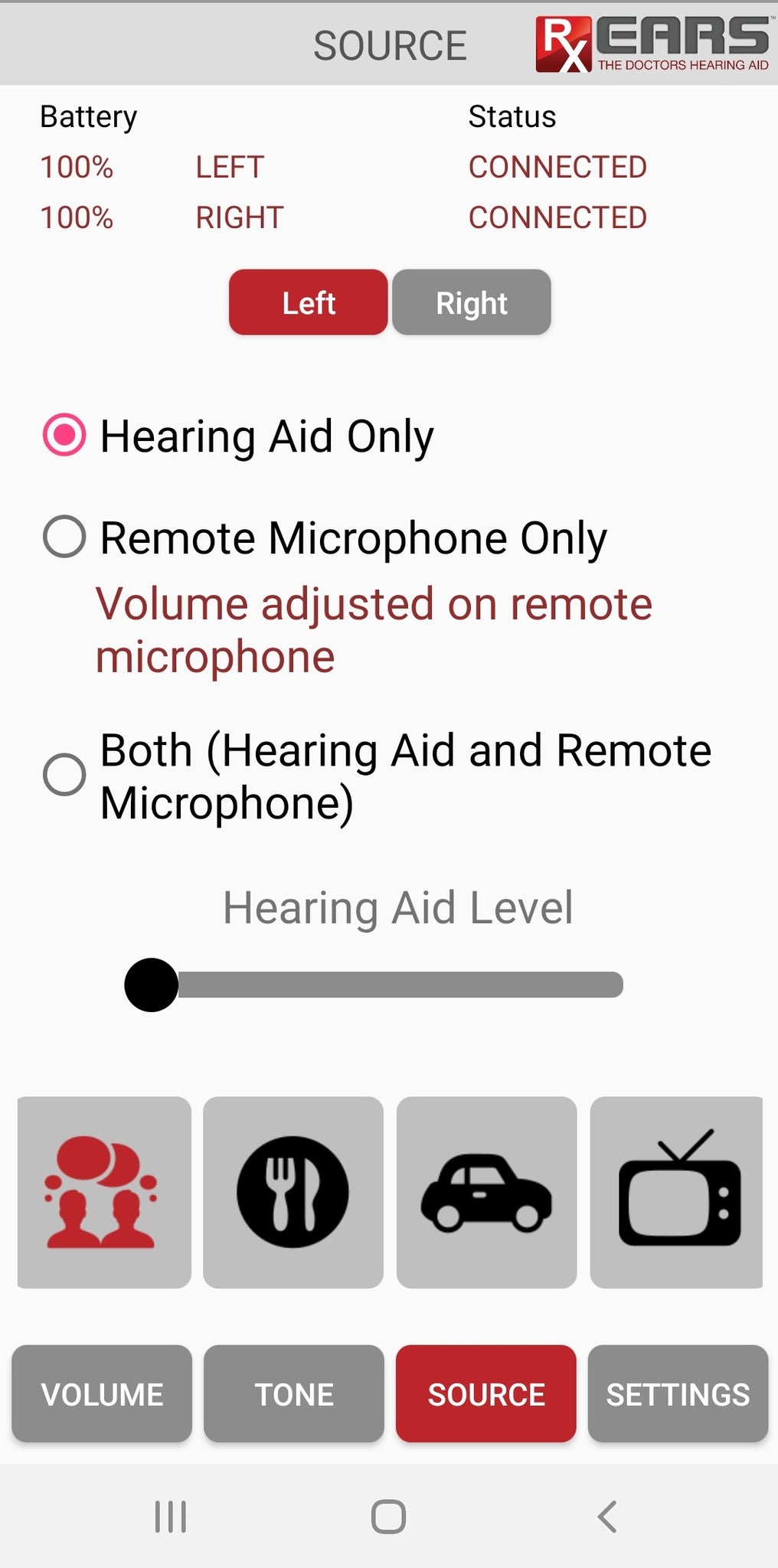
Task: Select the Left ear button
Action: point(309,302)
